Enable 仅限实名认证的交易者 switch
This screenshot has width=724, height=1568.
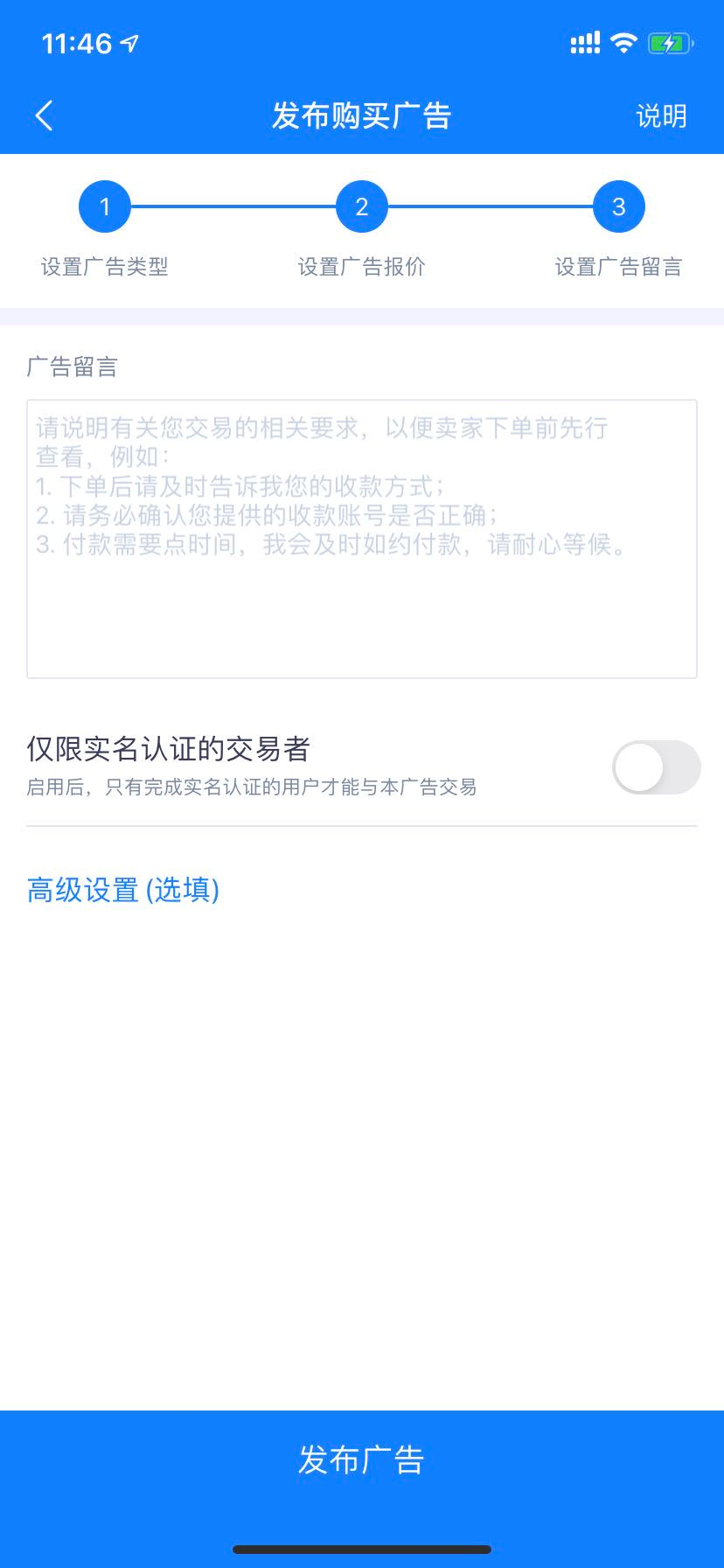click(x=656, y=767)
